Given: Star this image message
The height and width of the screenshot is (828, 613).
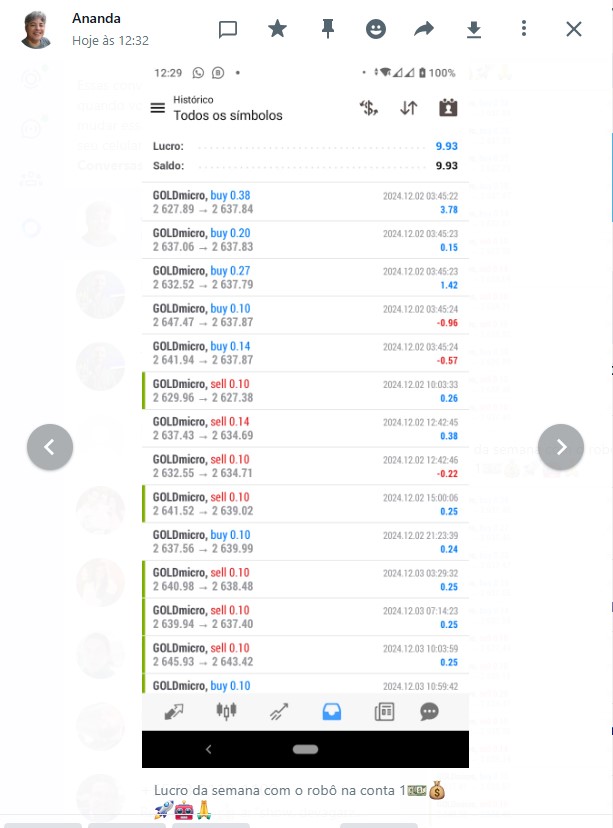Looking at the screenshot, I should [277, 30].
